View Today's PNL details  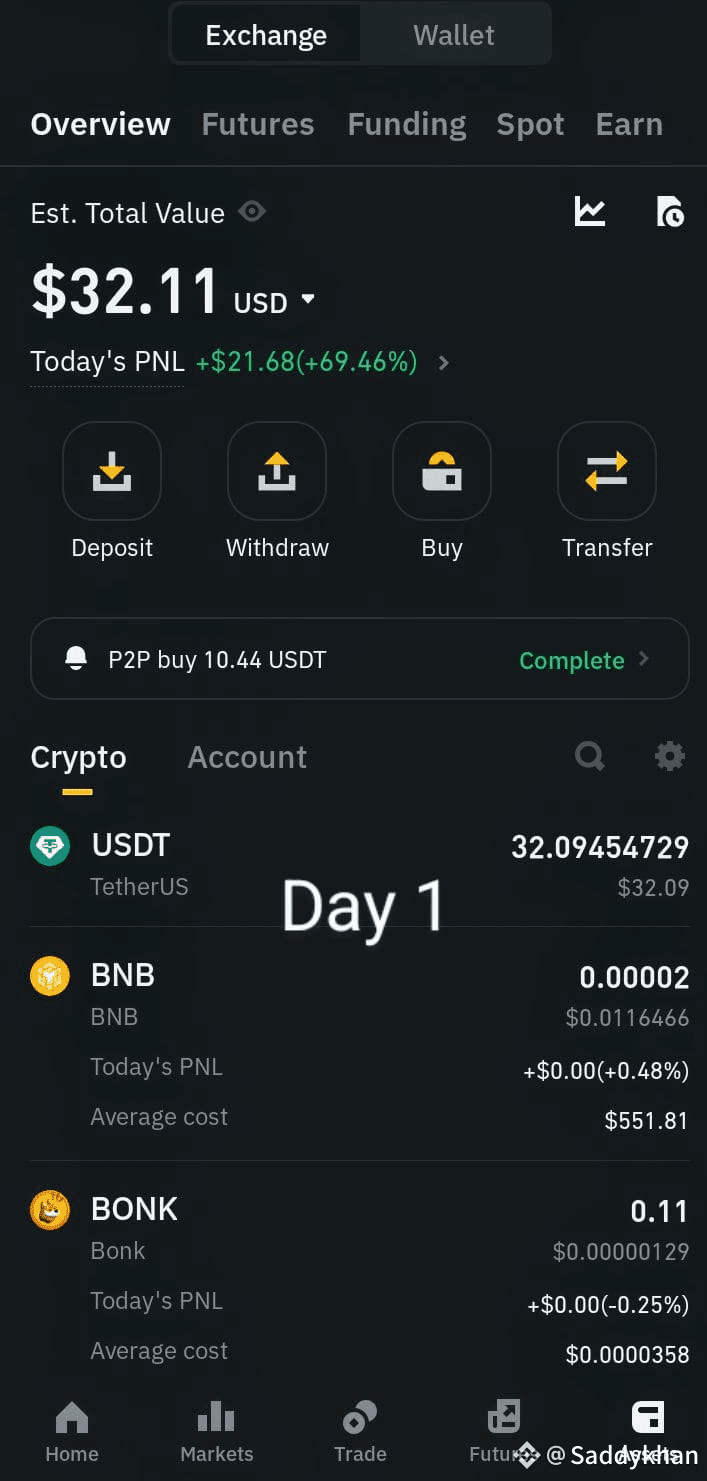443,362
